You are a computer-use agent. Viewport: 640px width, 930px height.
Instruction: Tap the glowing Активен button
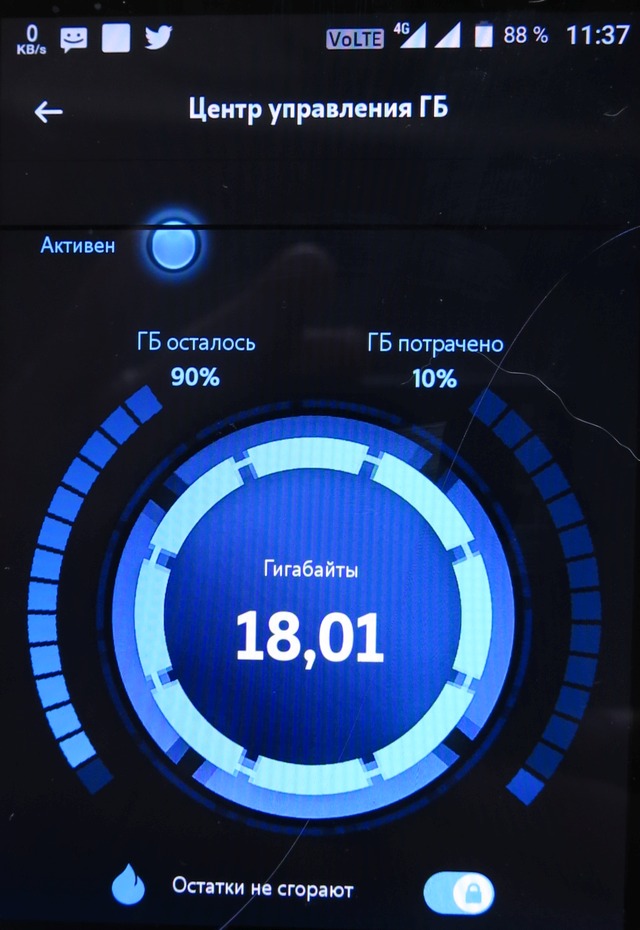[174, 246]
